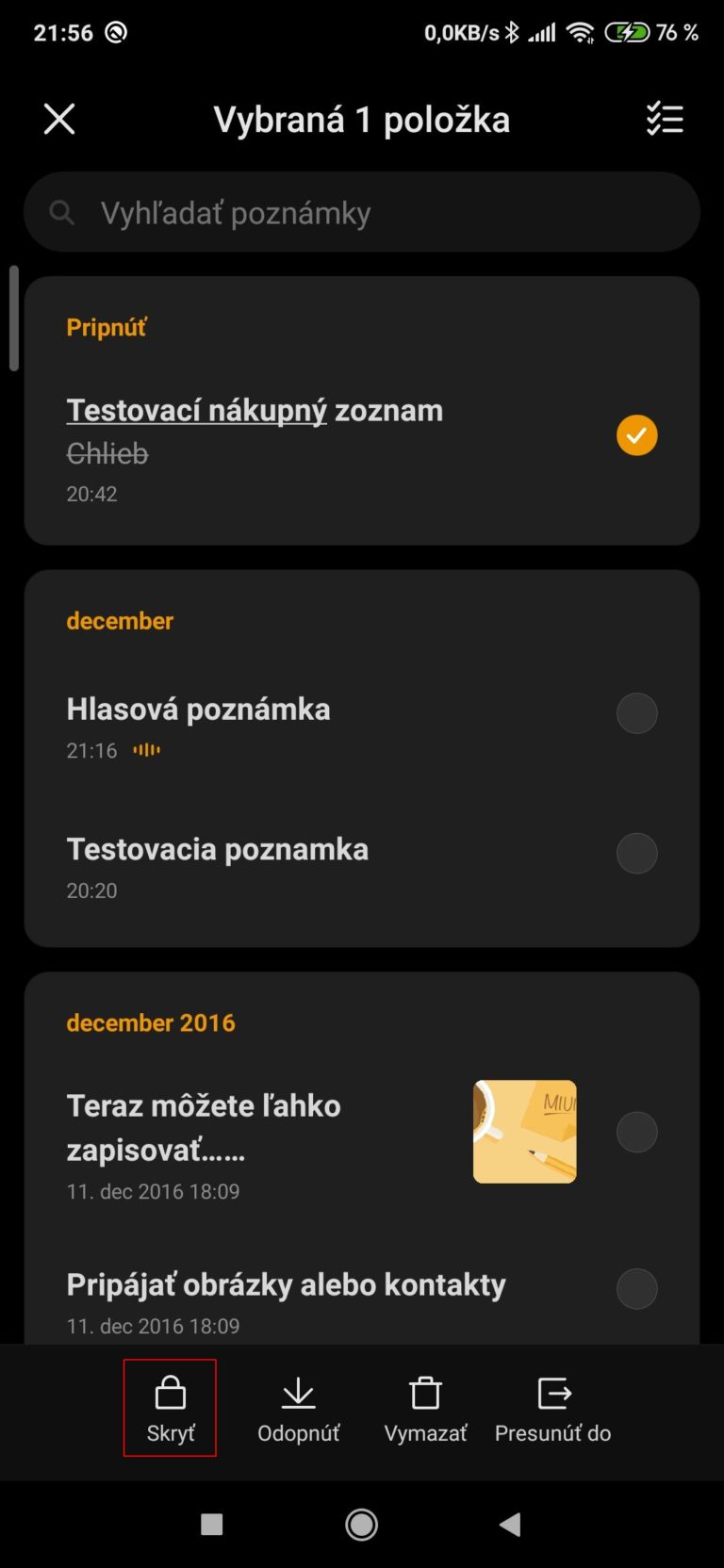Select the Pripájať obrázky alebo kontakty note
The width and height of the screenshot is (724, 1568).
tap(637, 1289)
